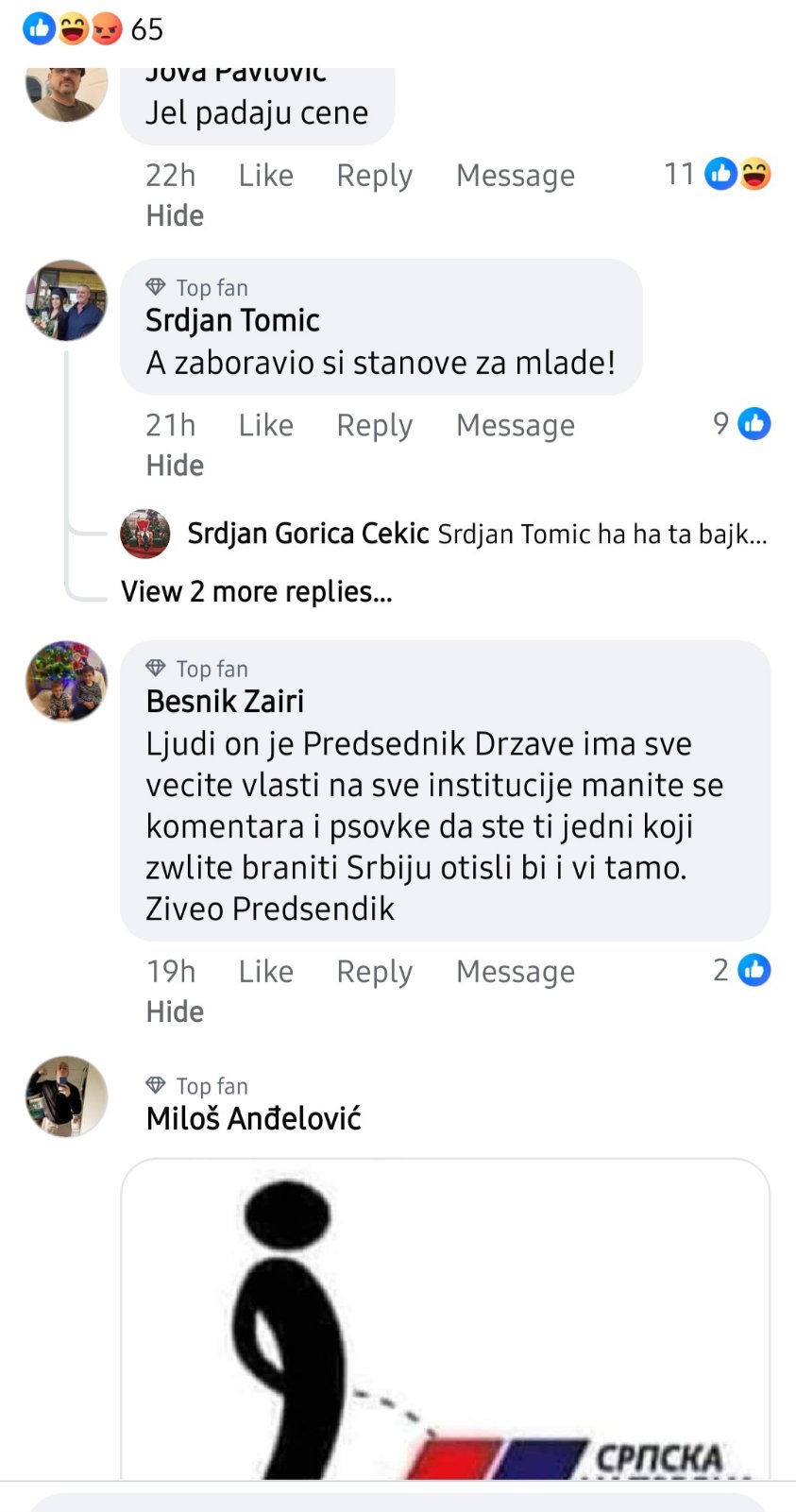Hide Besnik Zairi's comment
The height and width of the screenshot is (1512, 796).
point(175,1012)
